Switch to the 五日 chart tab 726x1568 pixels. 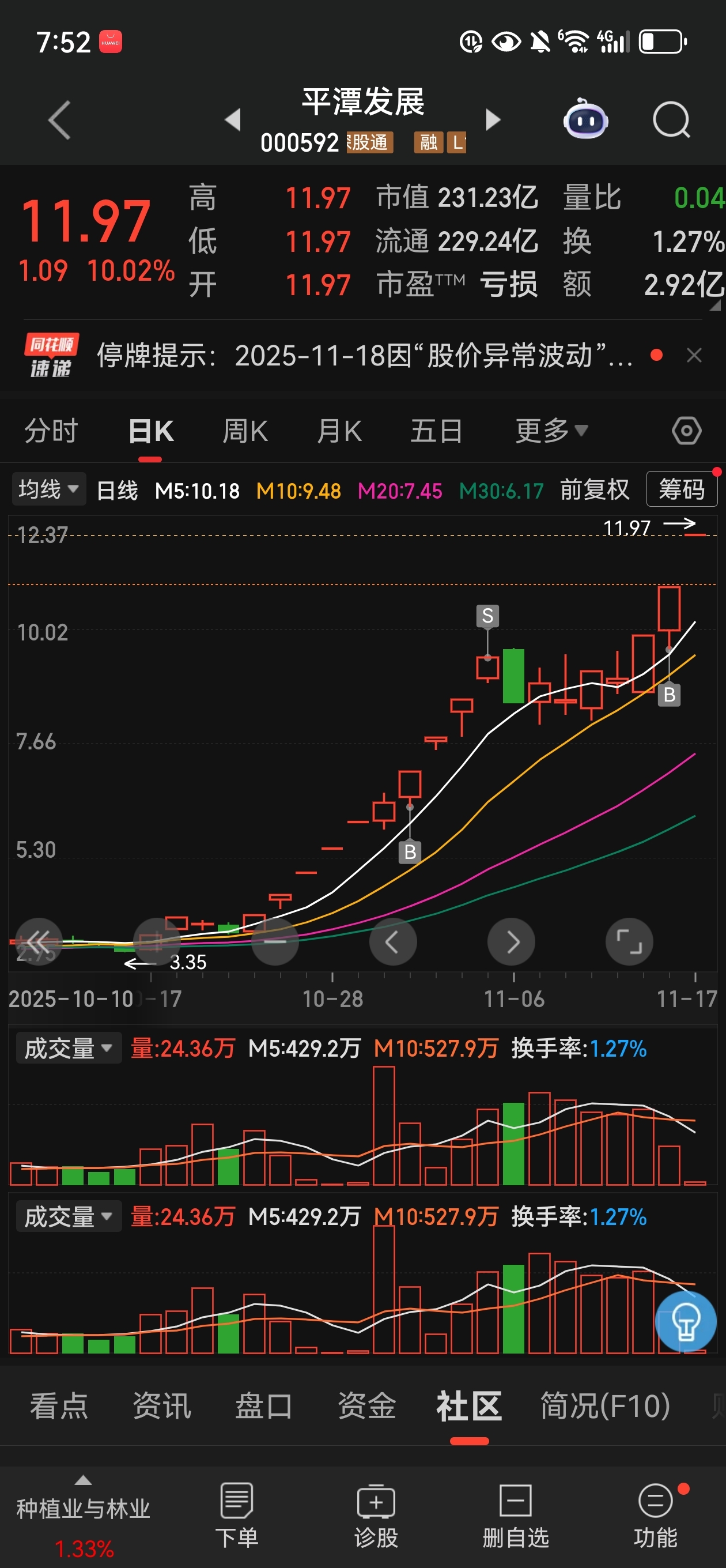tap(436, 431)
